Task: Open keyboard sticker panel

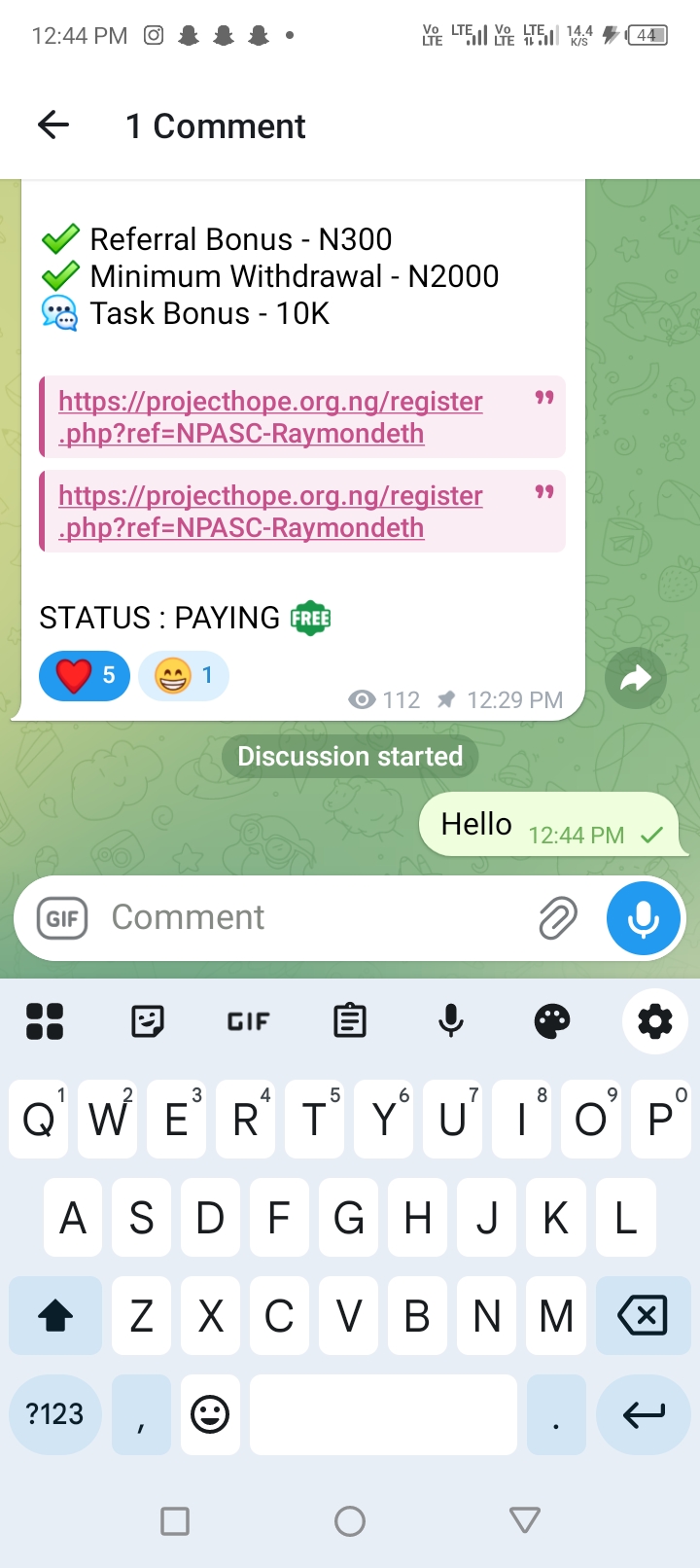Action: pos(148,1021)
